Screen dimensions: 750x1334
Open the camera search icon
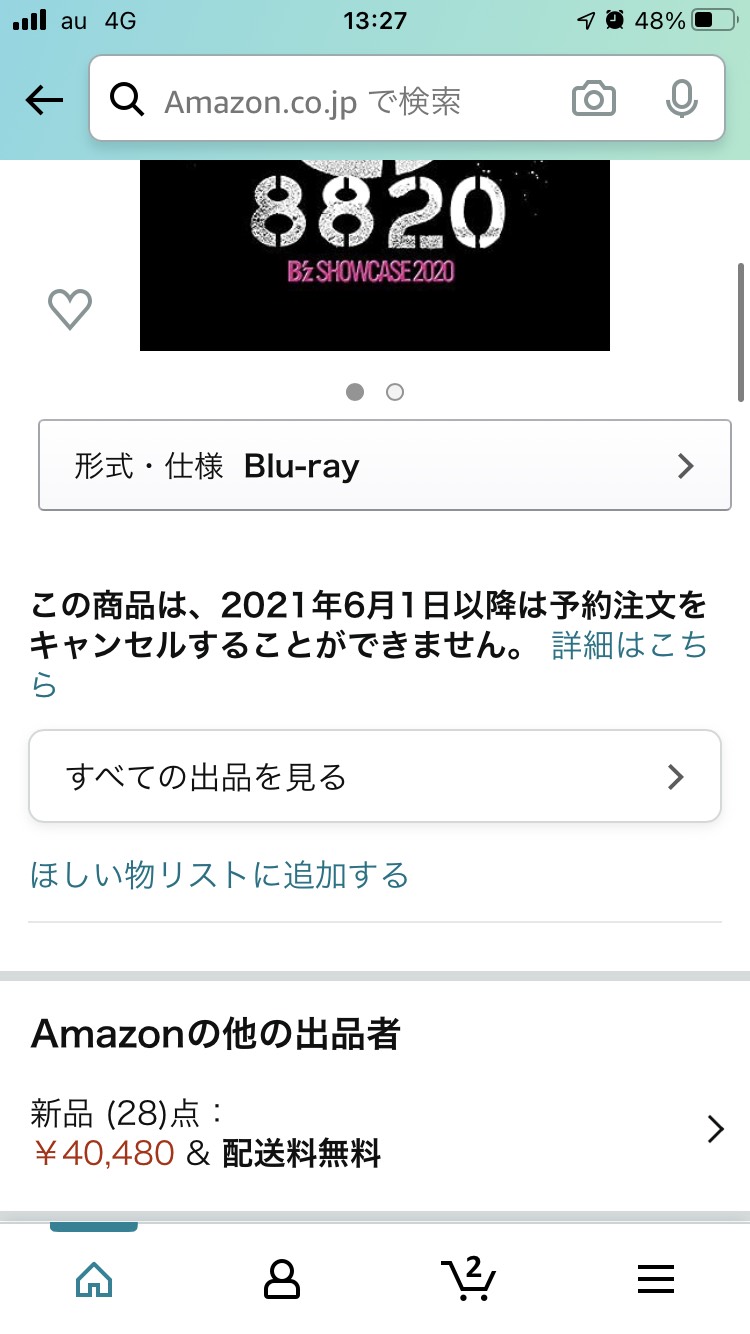594,99
